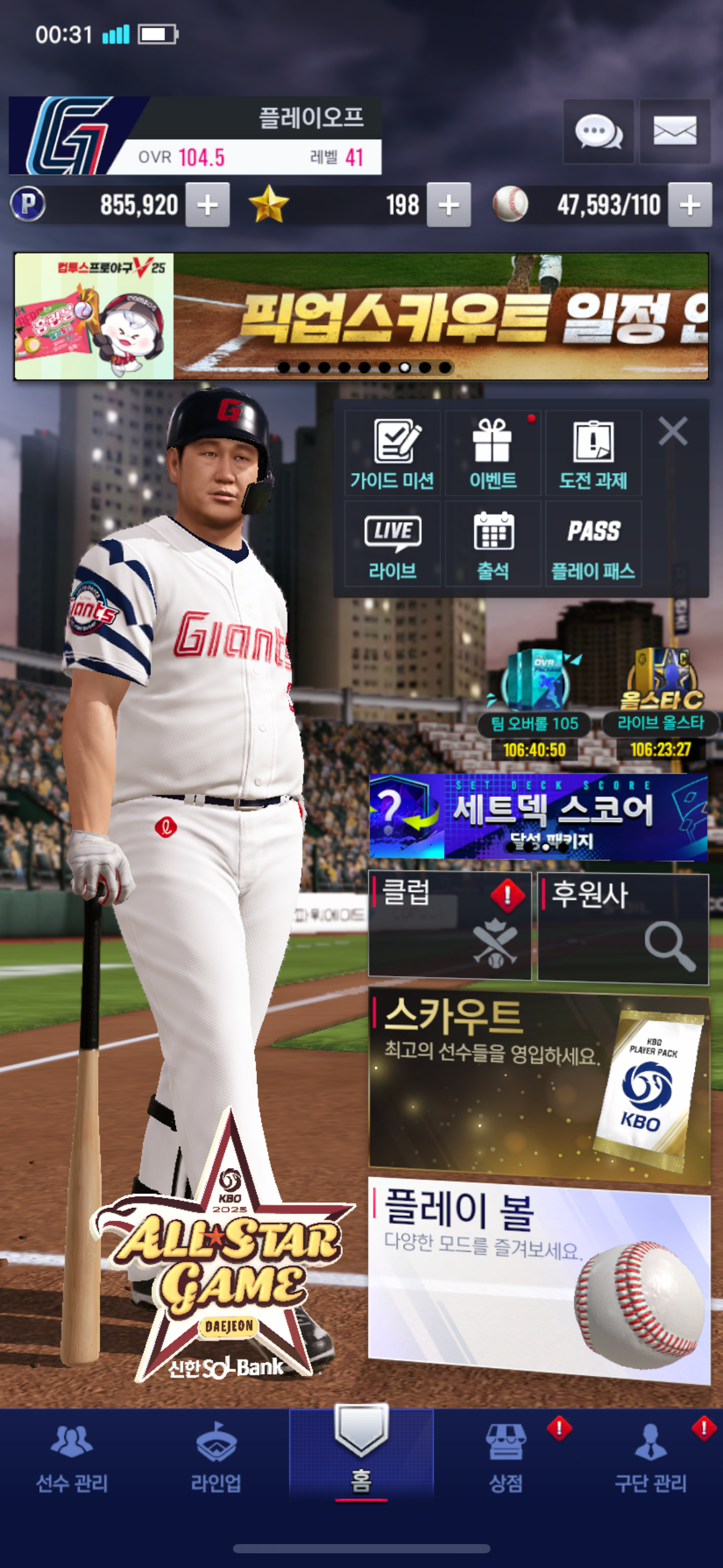Open 도전 과제 challenges

click(x=593, y=454)
